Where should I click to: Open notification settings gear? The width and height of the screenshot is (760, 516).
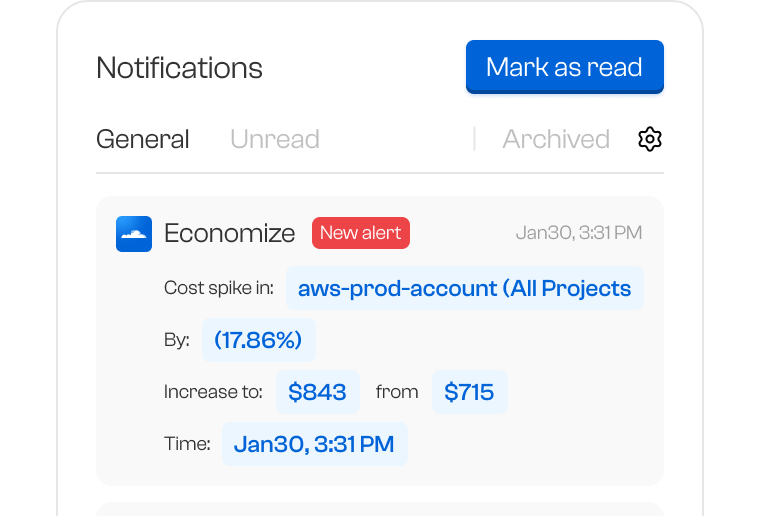tap(650, 139)
